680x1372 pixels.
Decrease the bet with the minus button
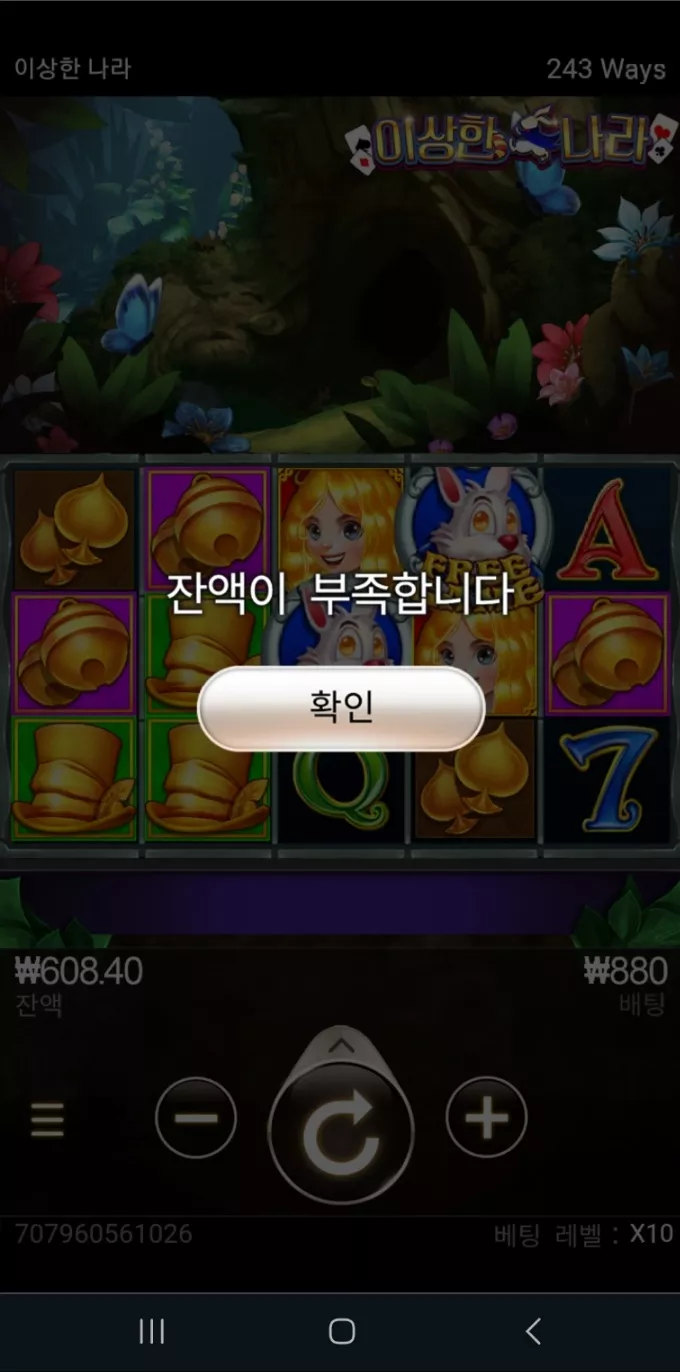tap(196, 1117)
